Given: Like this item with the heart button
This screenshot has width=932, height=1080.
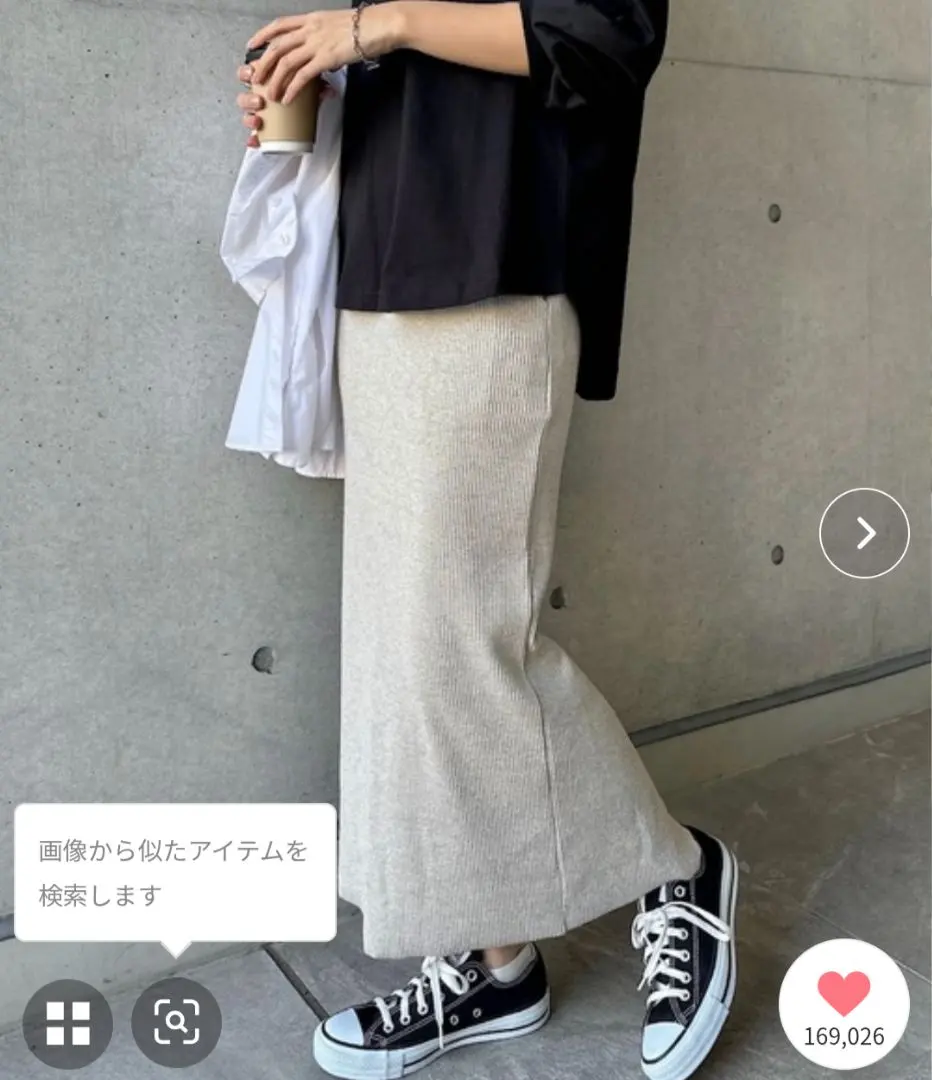Looking at the screenshot, I should [844, 1003].
